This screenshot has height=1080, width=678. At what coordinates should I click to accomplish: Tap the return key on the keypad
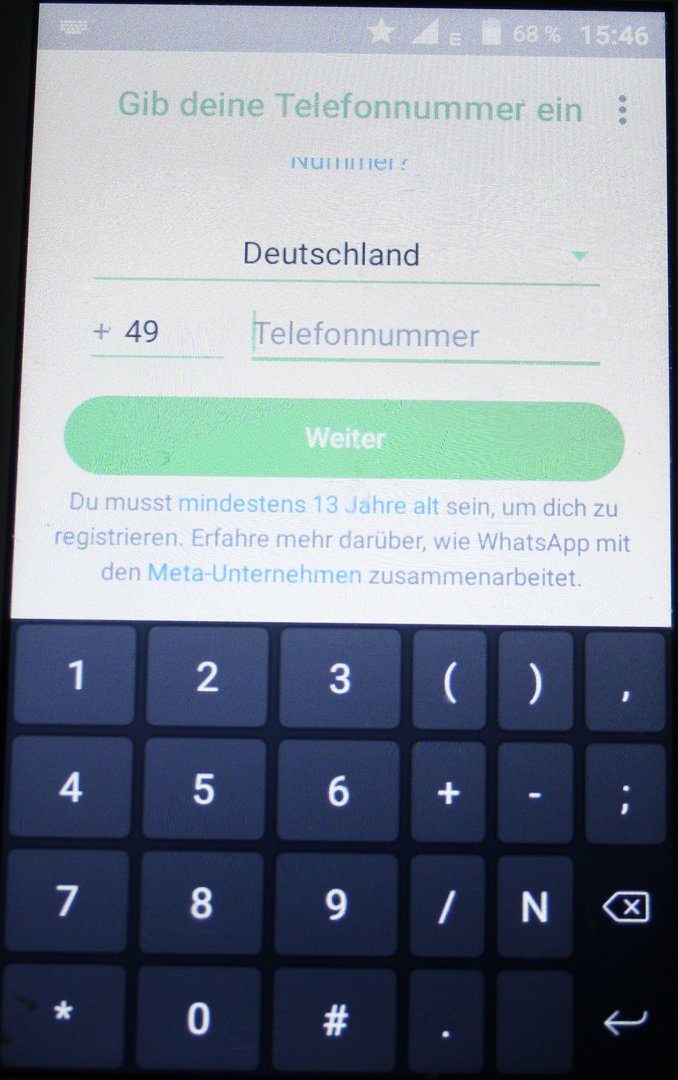click(626, 1021)
